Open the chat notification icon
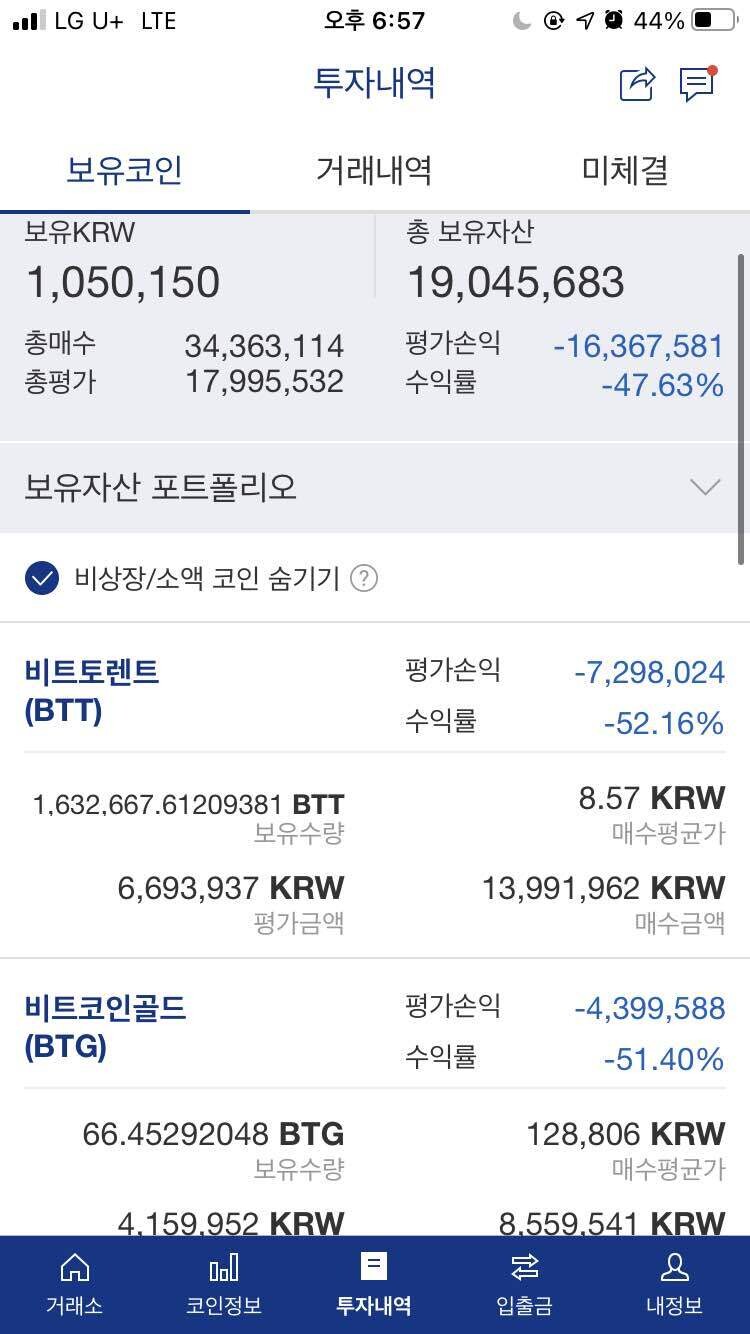Image resolution: width=750 pixels, height=1334 pixels. 698,85
